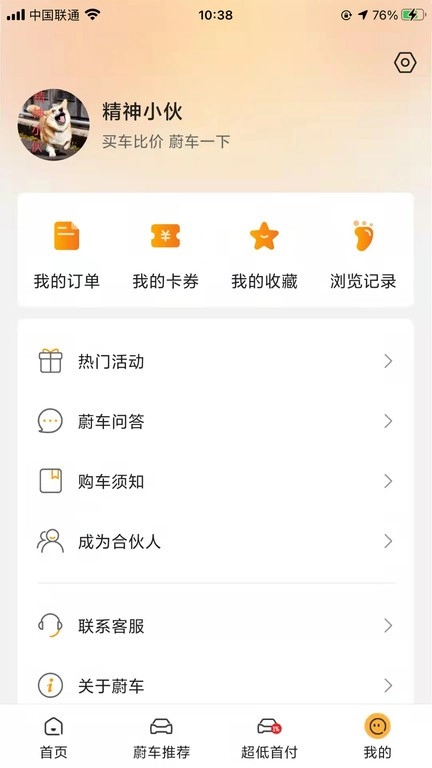Select 成为合伙人 to become a partner

point(216,541)
